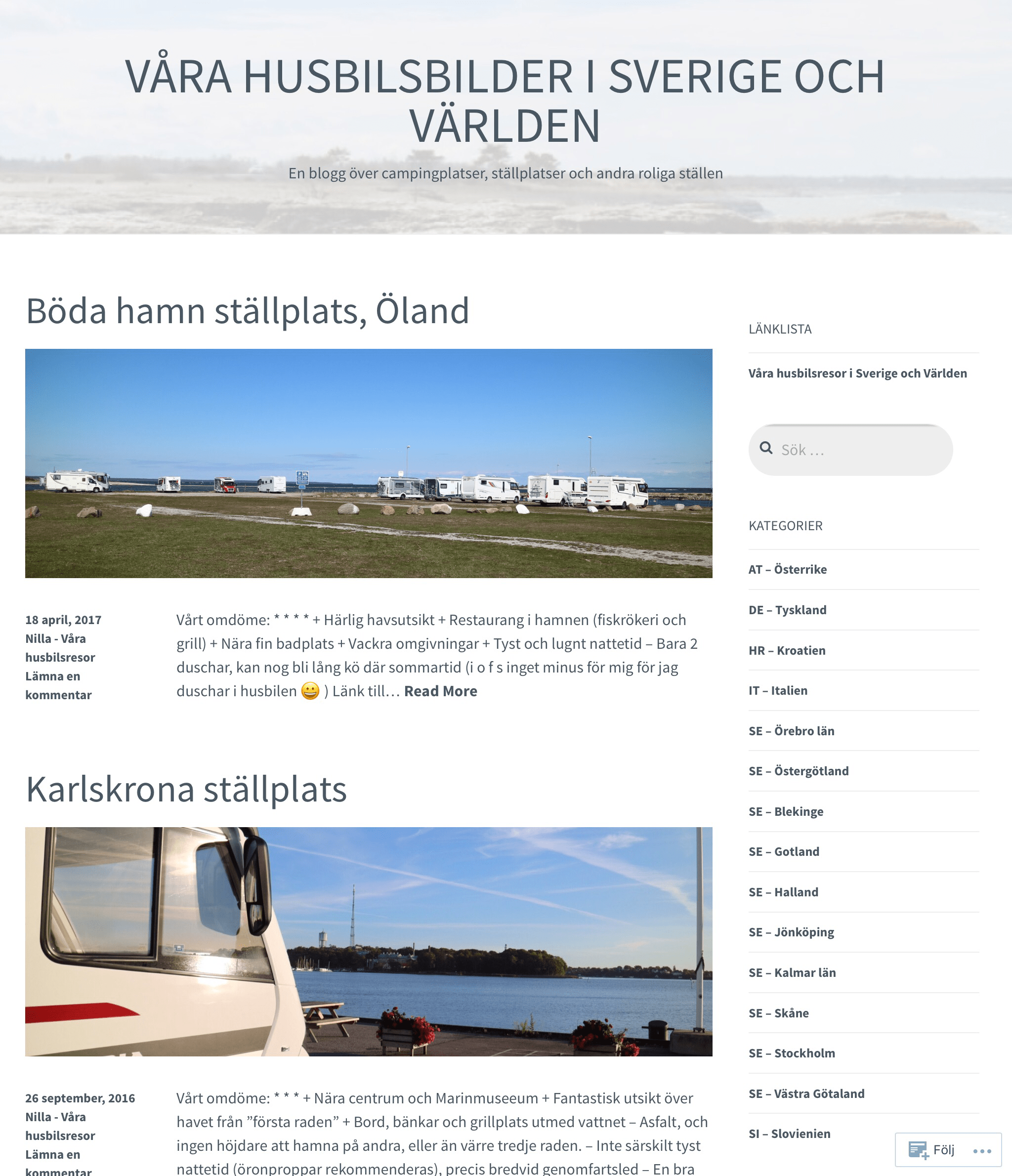Open the Karlskrona waterfront photo

point(368,941)
